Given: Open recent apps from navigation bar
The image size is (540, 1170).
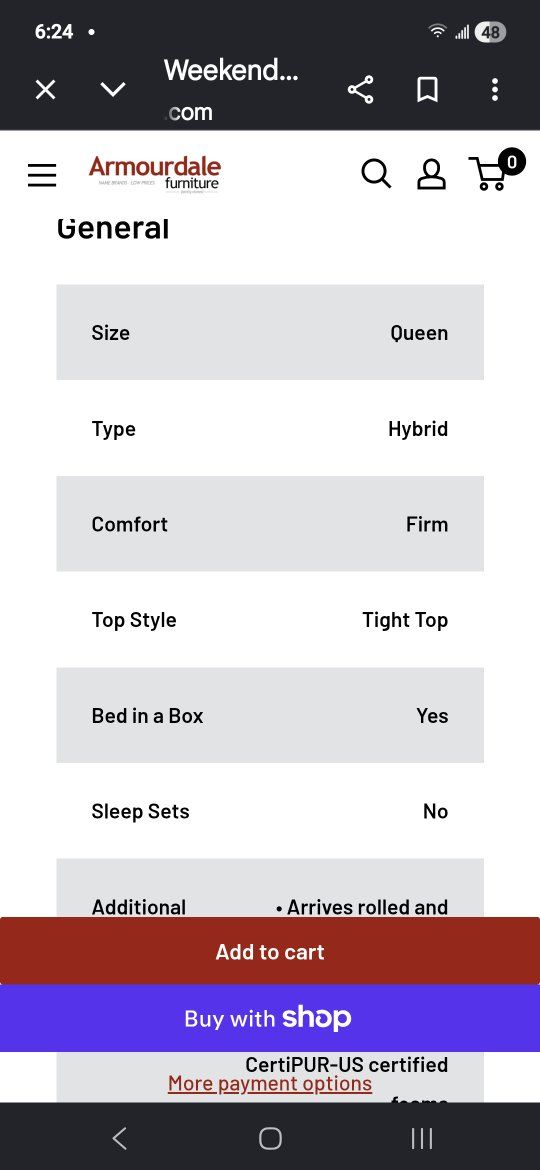Looking at the screenshot, I should tap(422, 1138).
